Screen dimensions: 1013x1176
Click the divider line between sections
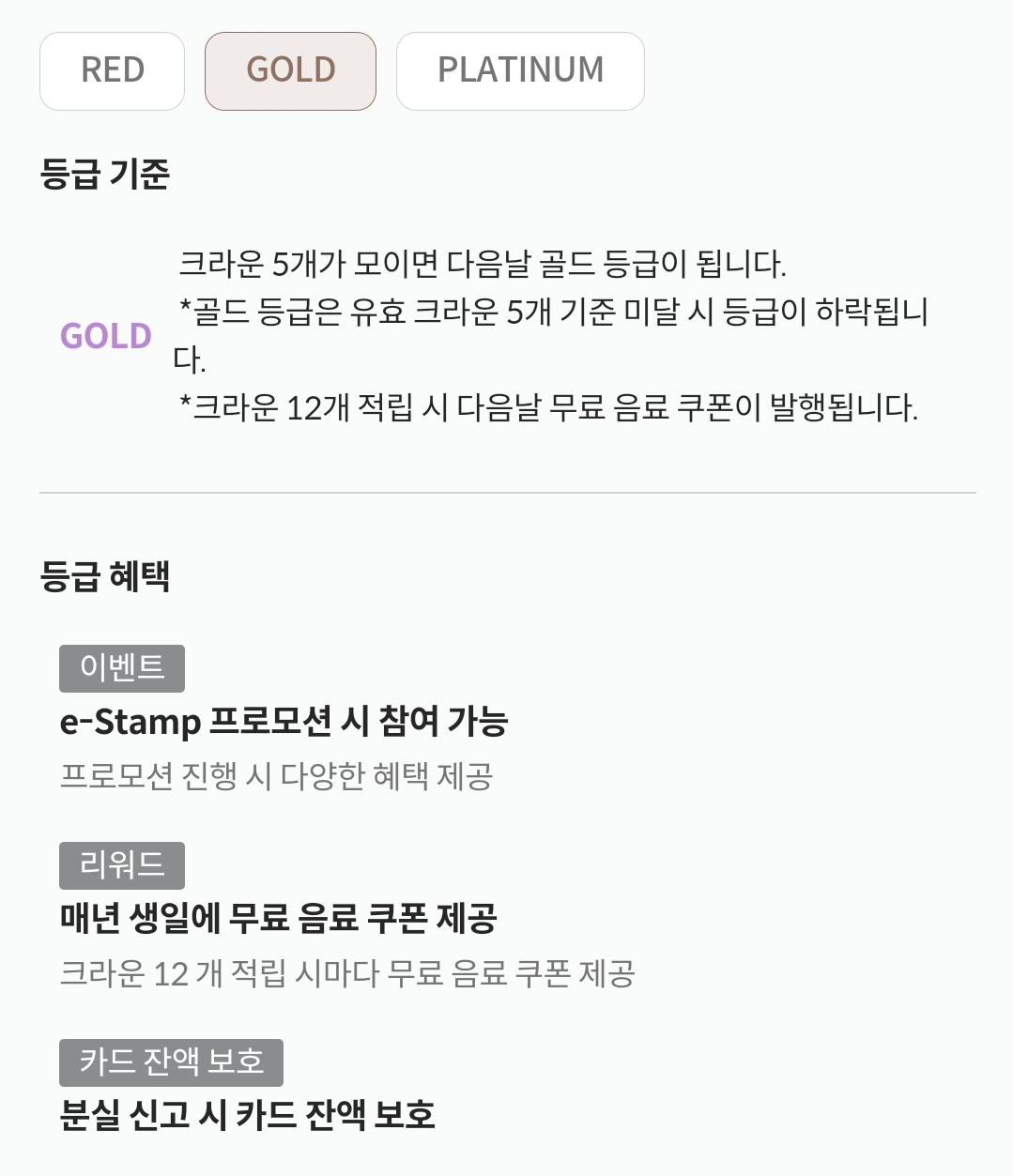pos(507,490)
